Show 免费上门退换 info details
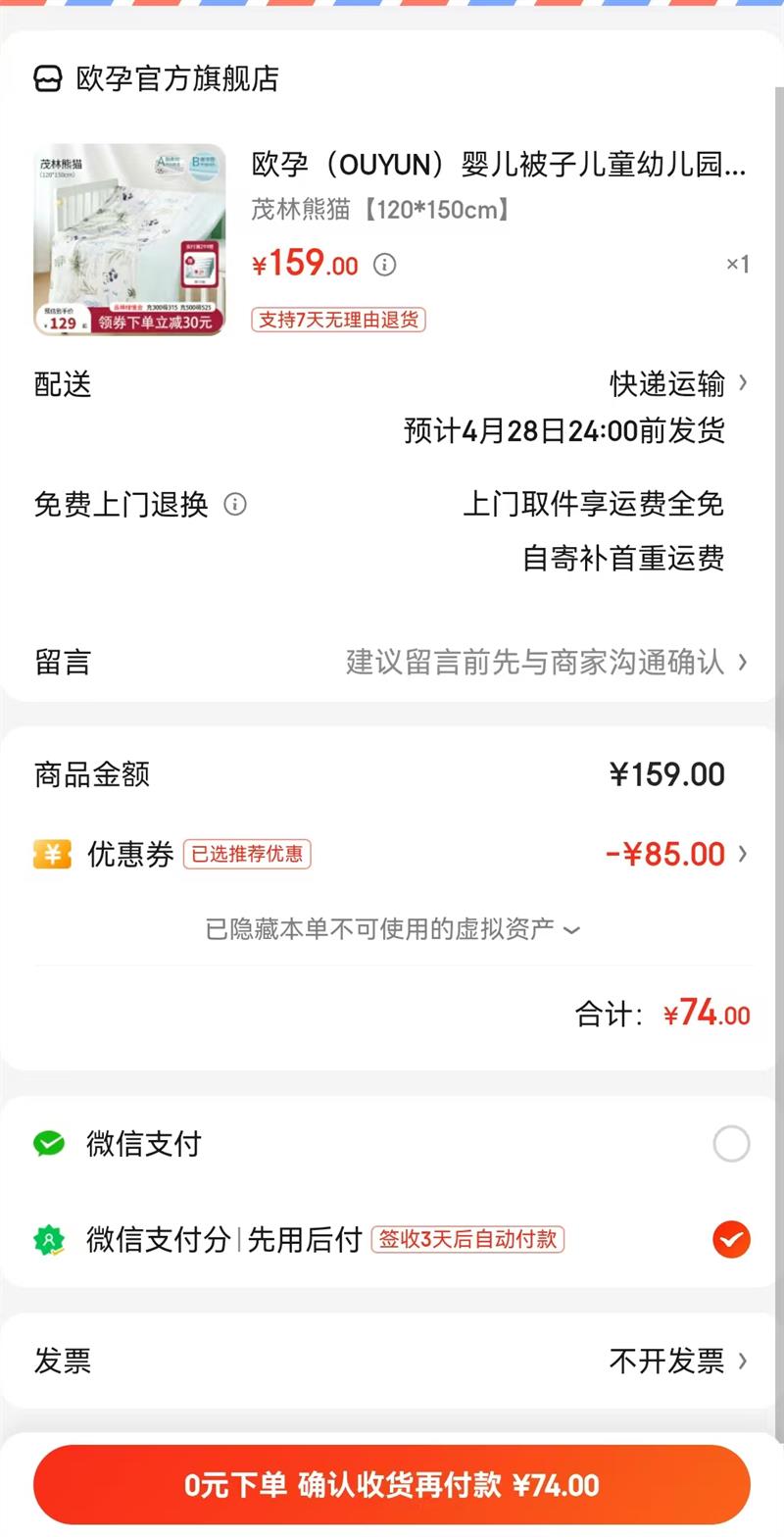Viewport: 784px width, 1537px height. [235, 505]
